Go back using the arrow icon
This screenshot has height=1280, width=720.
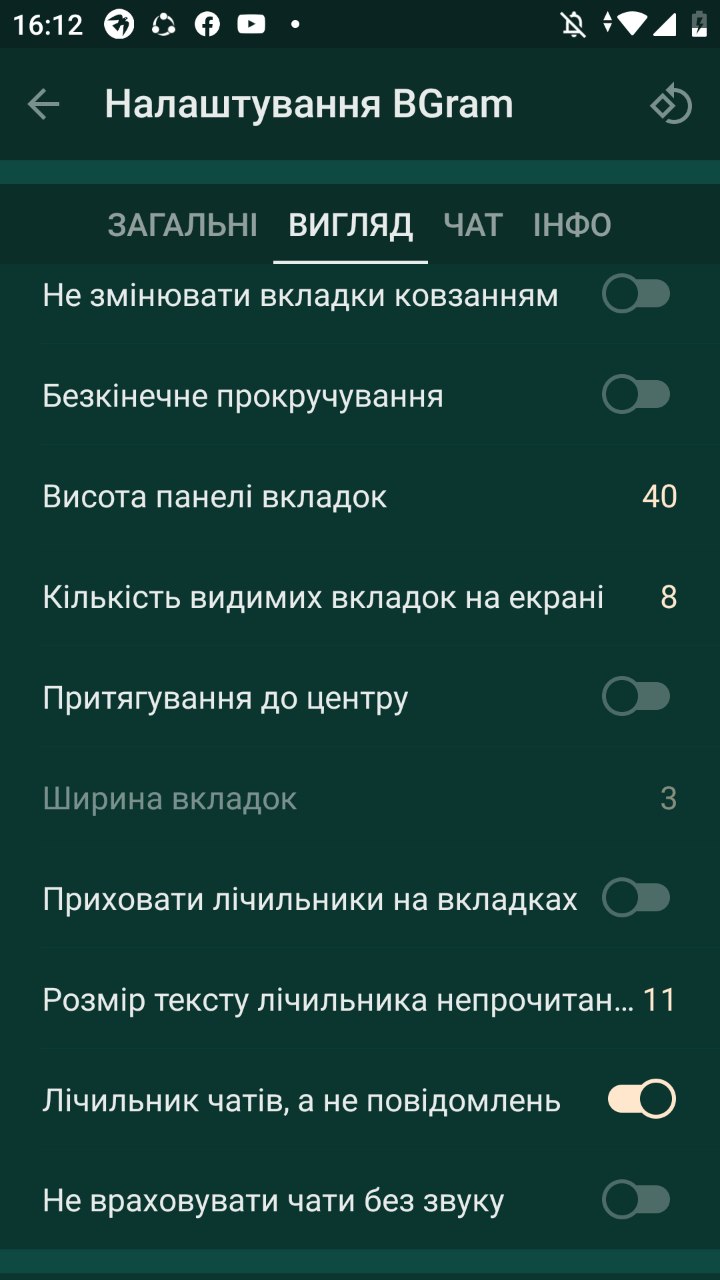(43, 104)
